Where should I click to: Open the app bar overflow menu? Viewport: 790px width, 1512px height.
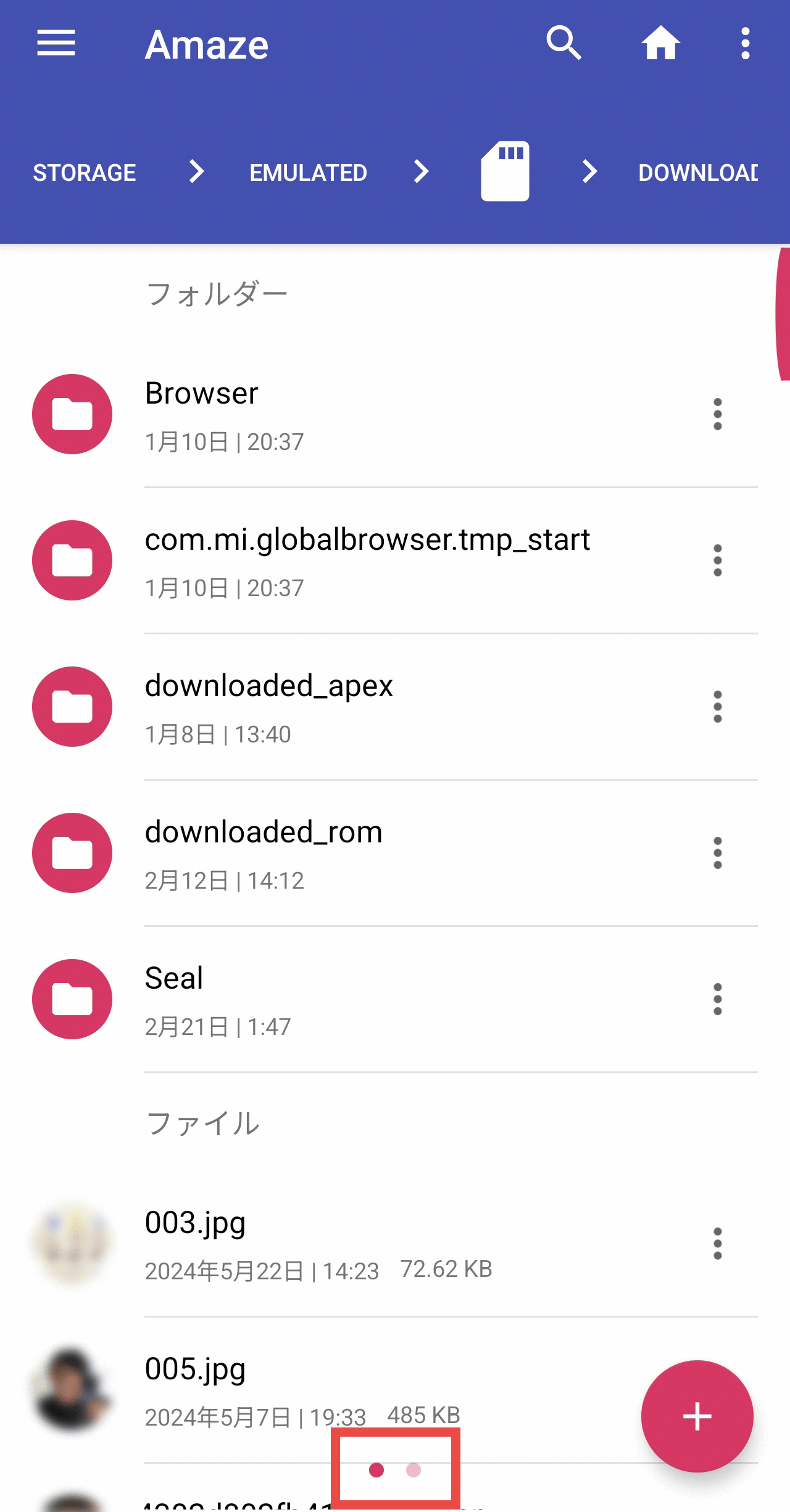(746, 43)
